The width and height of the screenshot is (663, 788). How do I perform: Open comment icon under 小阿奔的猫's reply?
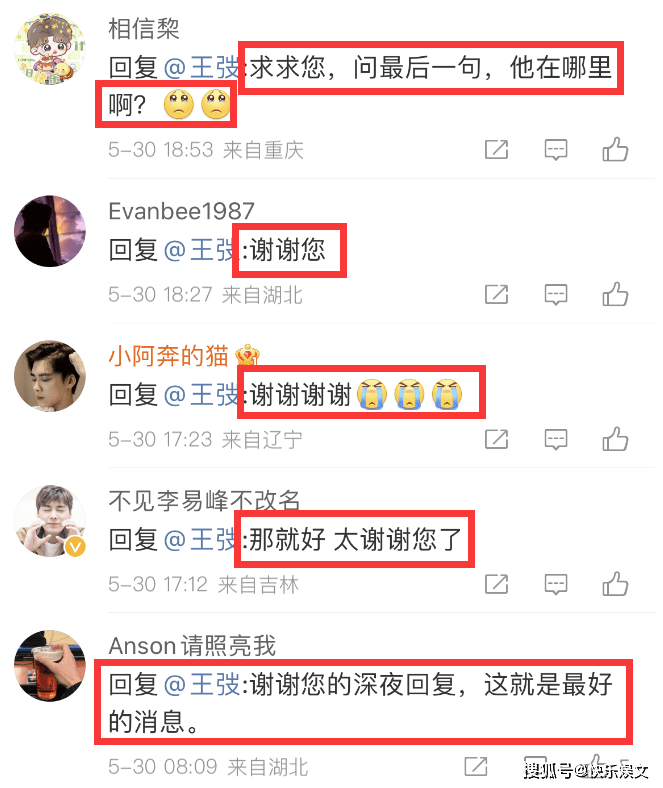tap(555, 438)
